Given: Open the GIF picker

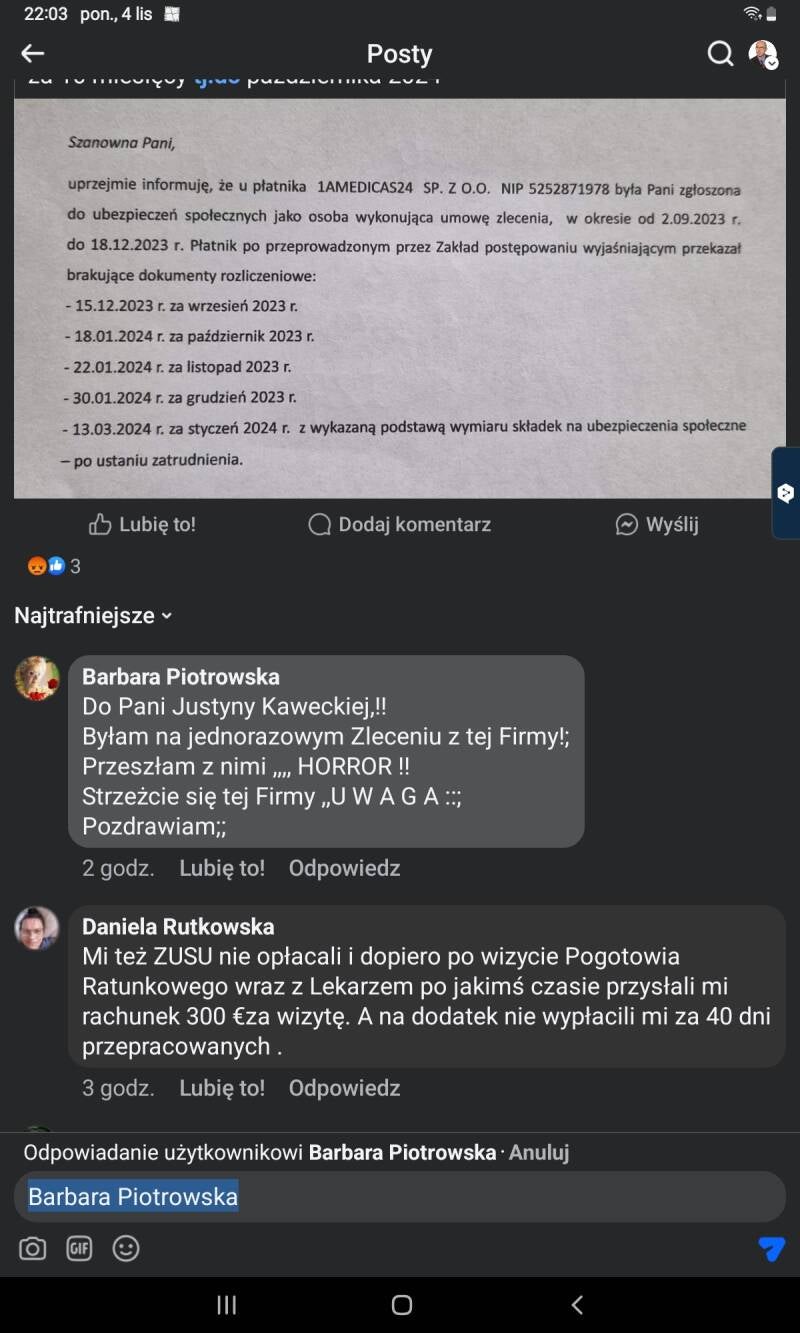Looking at the screenshot, I should [x=79, y=1248].
